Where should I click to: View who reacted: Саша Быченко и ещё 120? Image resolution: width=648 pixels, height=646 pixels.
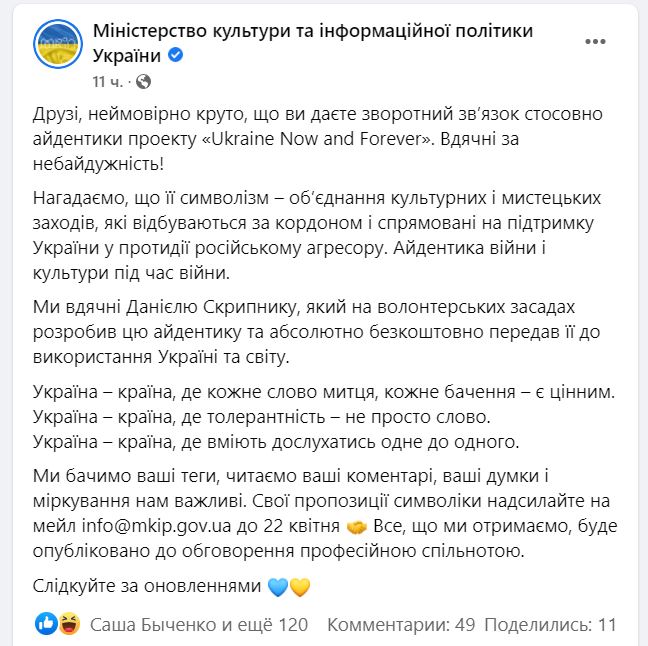pyautogui.click(x=198, y=625)
